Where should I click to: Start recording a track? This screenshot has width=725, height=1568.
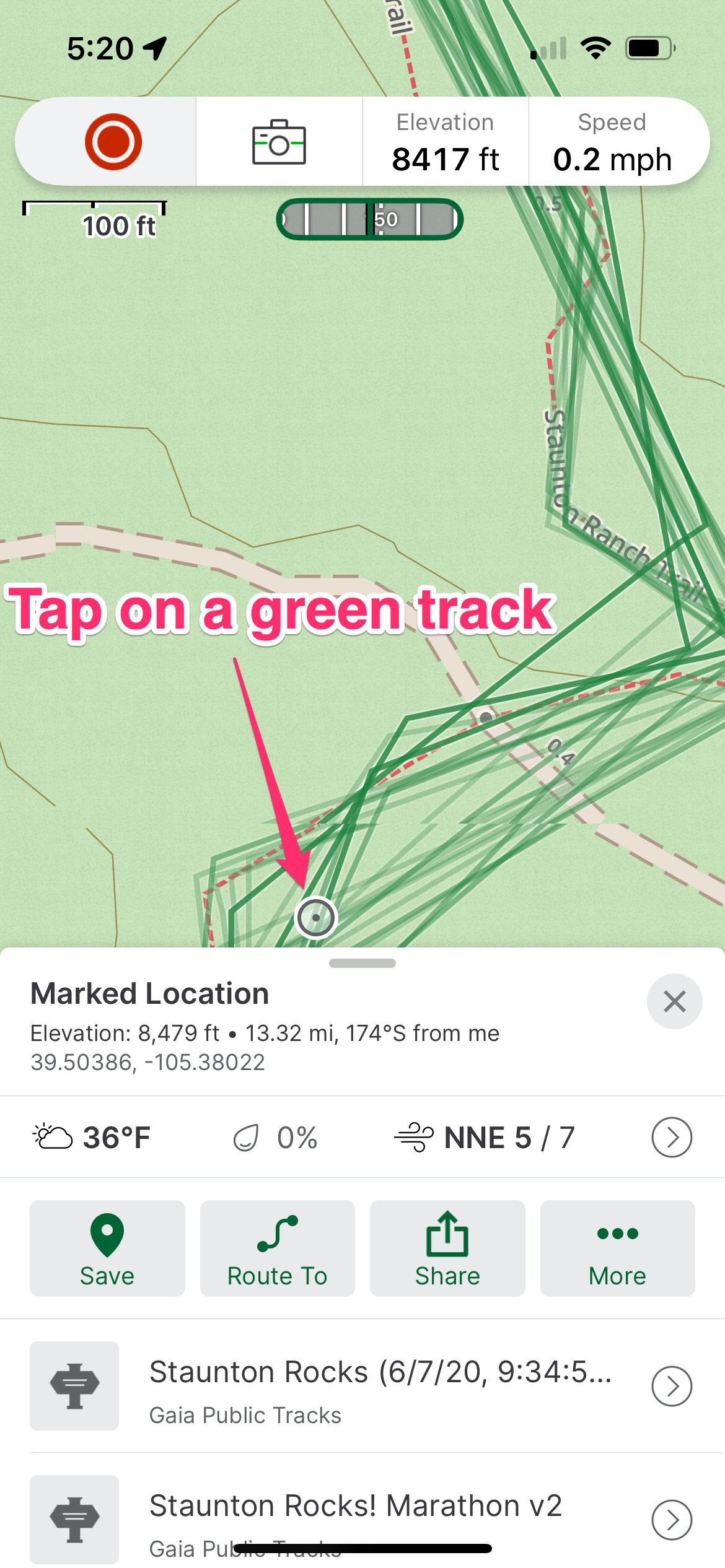tap(113, 141)
